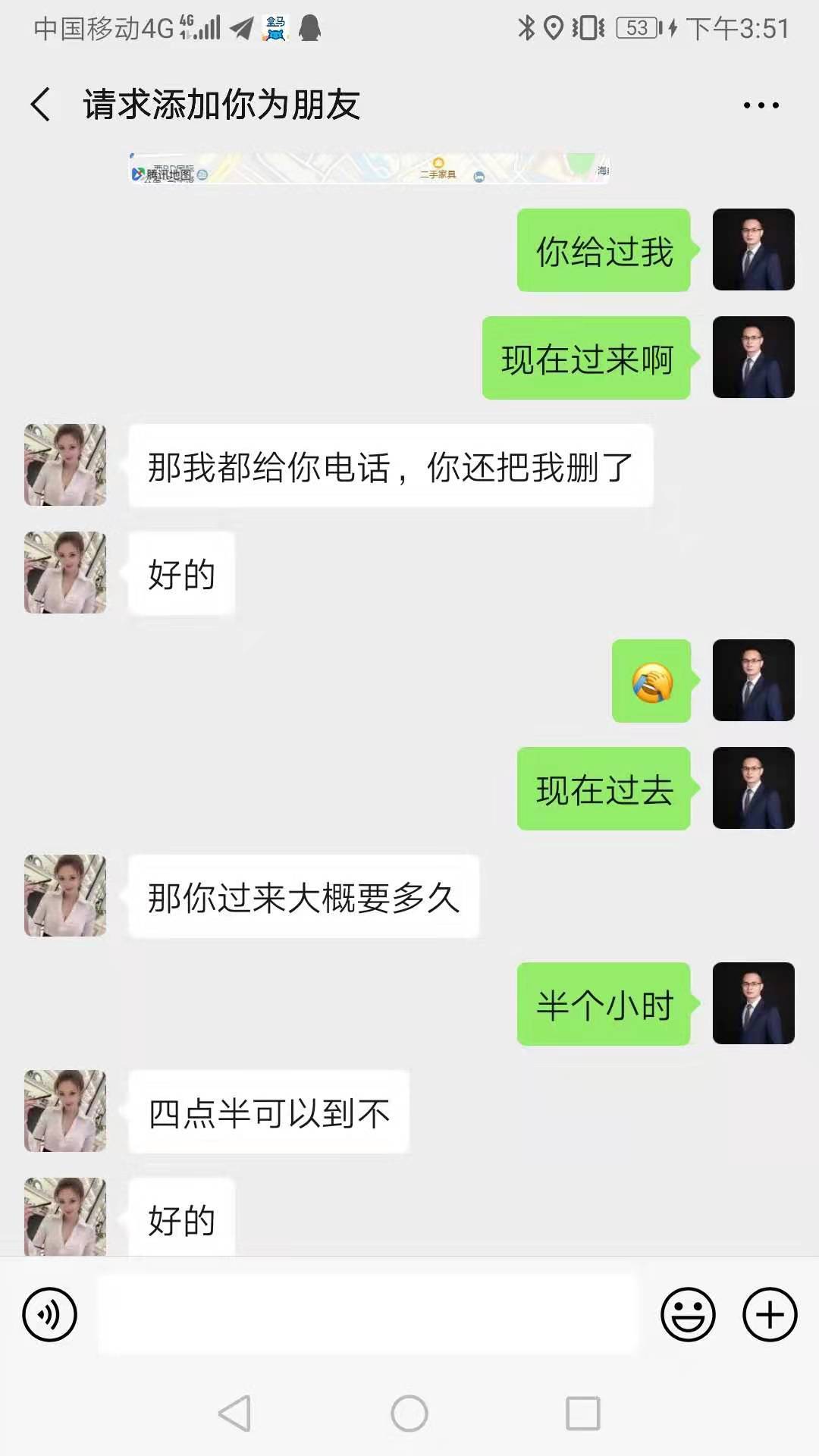Open the emoji picker
Screen dimensions: 819x1456
(x=689, y=1313)
